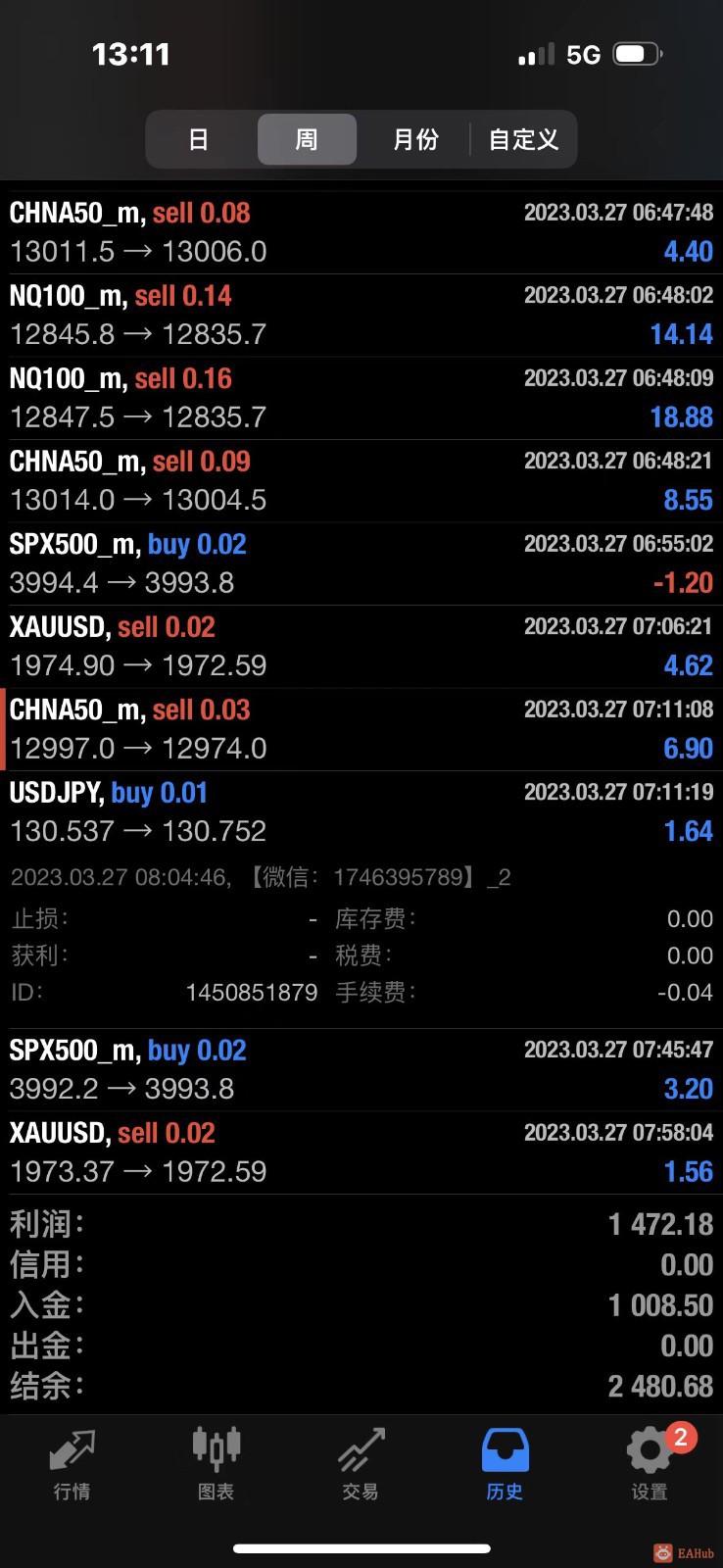Switch to the 交易 trade tab
723x1568 pixels.
[x=361, y=1464]
